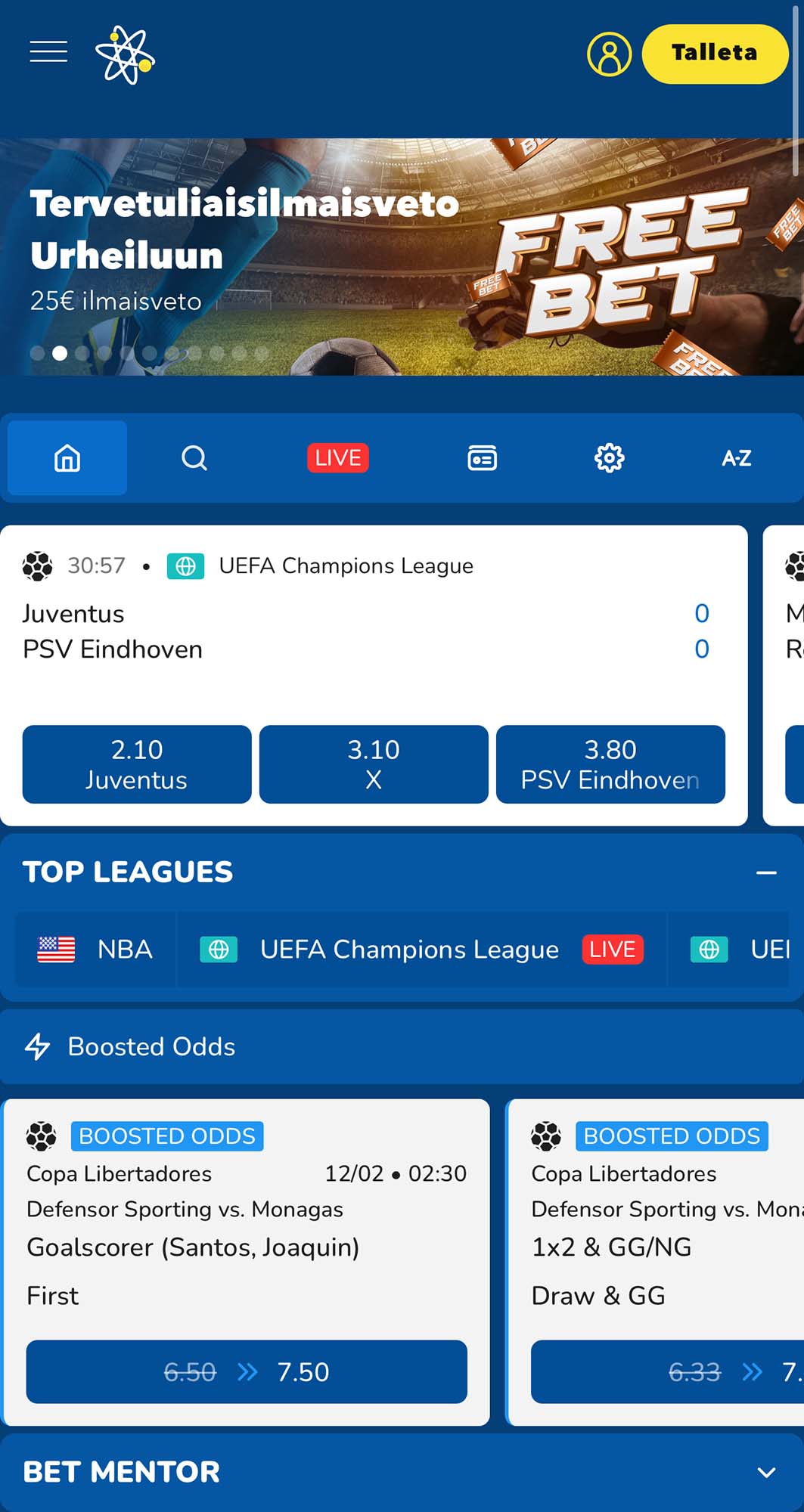
Task: Open the hamburger menu
Action: (x=48, y=51)
